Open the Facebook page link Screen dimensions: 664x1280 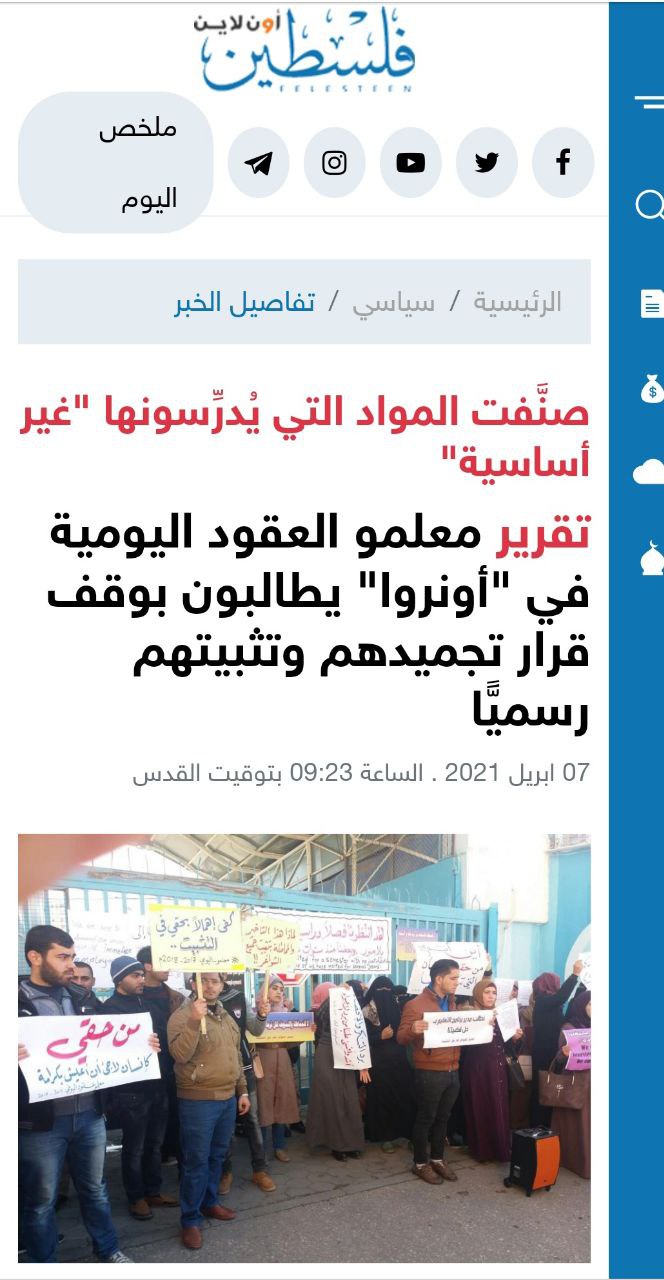click(563, 163)
